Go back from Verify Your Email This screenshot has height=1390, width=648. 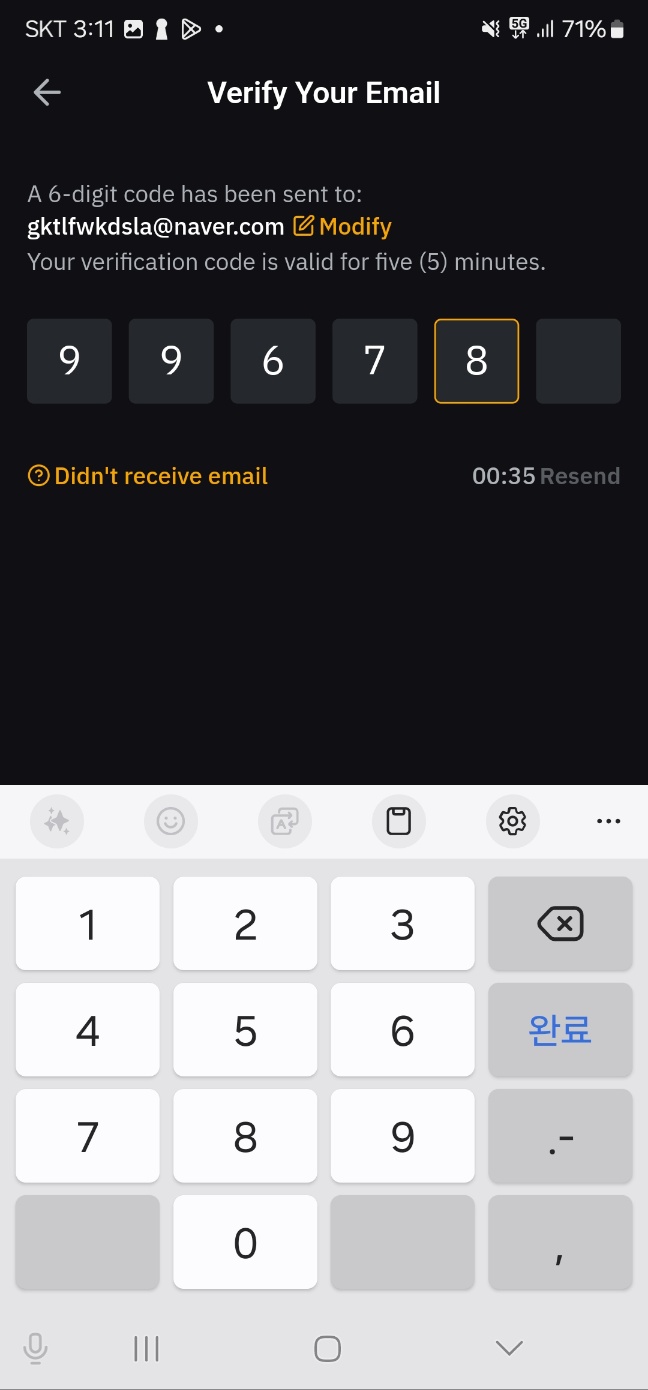pyautogui.click(x=47, y=93)
